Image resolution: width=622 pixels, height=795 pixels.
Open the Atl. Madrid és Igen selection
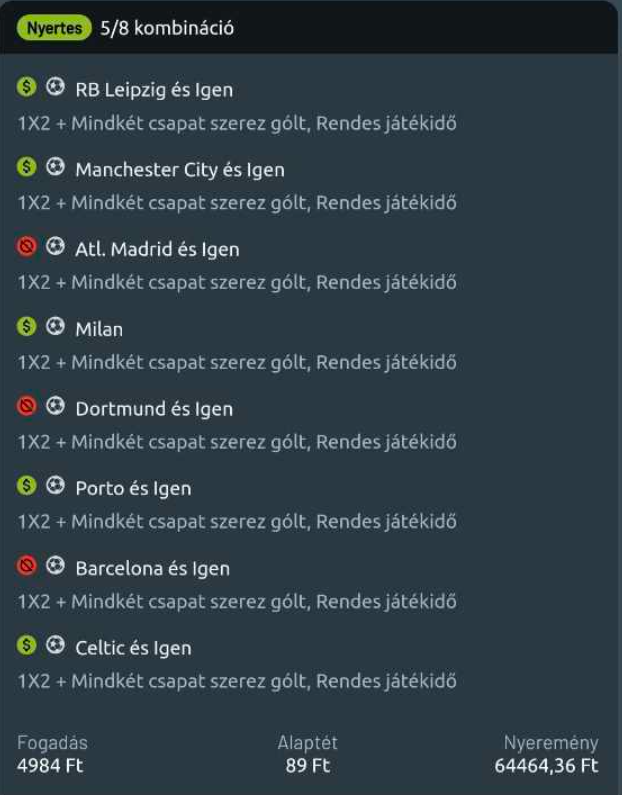[x=157, y=249]
